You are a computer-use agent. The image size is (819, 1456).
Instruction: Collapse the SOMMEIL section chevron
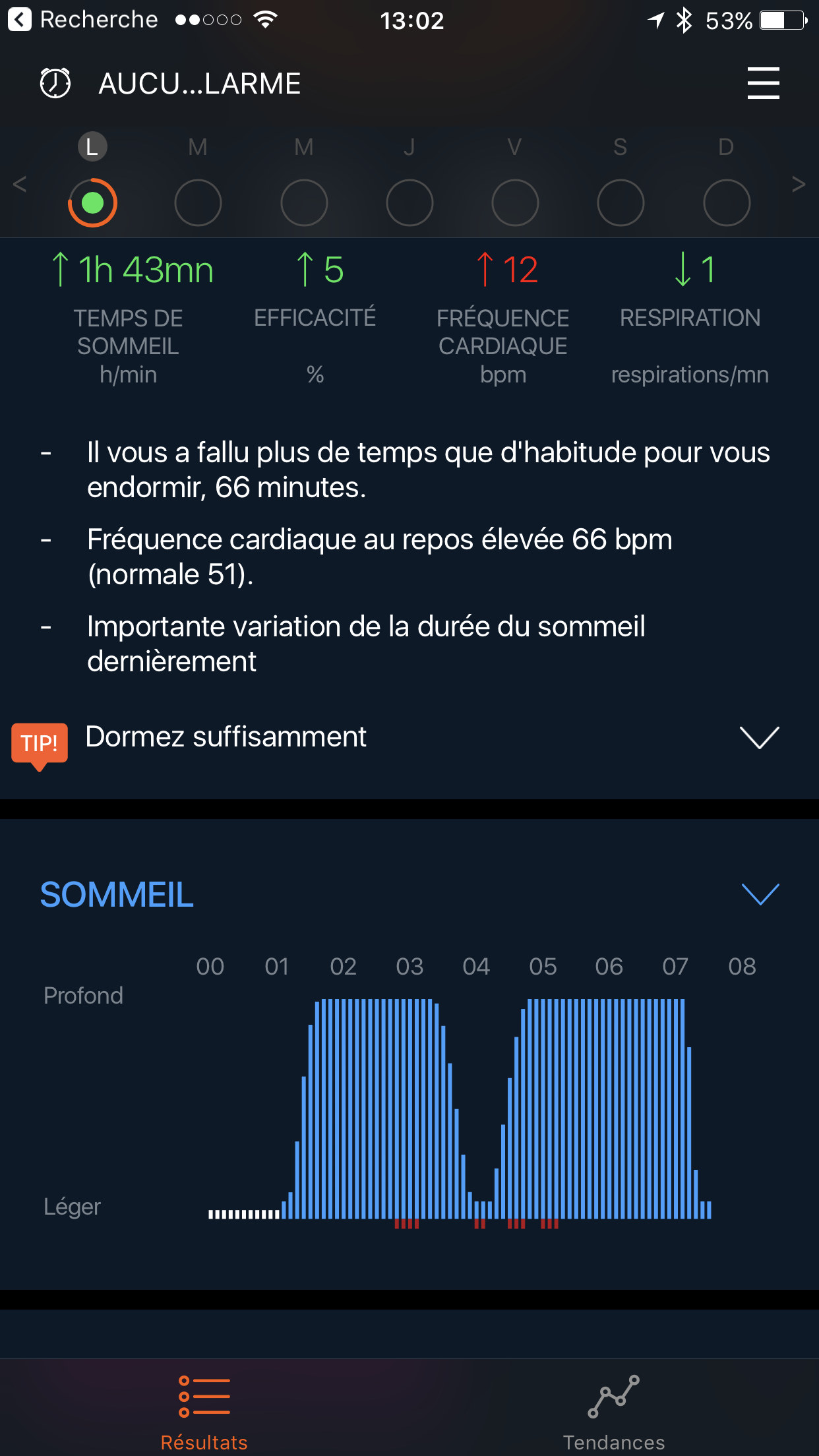pos(760,894)
